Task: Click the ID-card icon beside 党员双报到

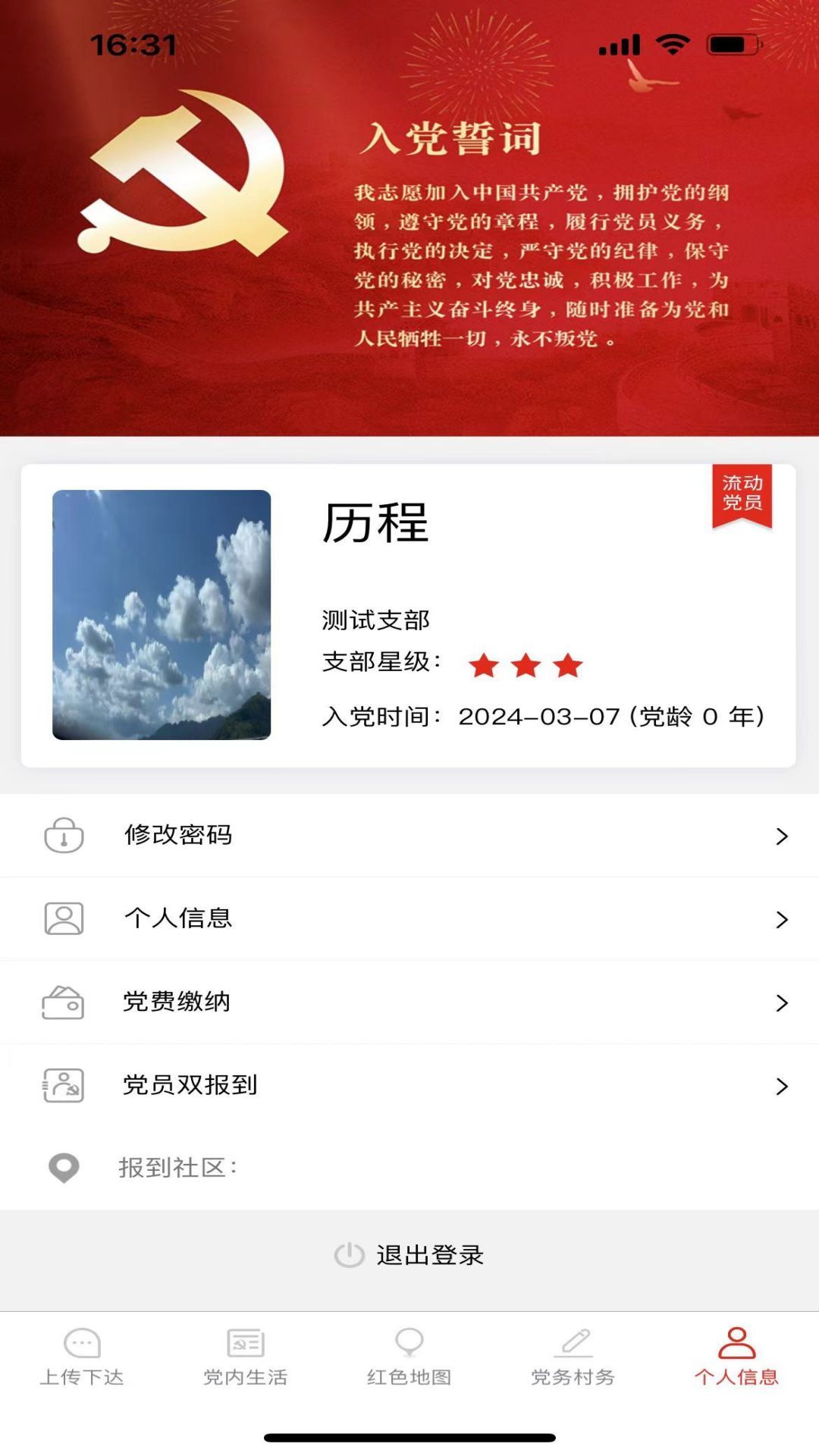Action: [63, 1084]
